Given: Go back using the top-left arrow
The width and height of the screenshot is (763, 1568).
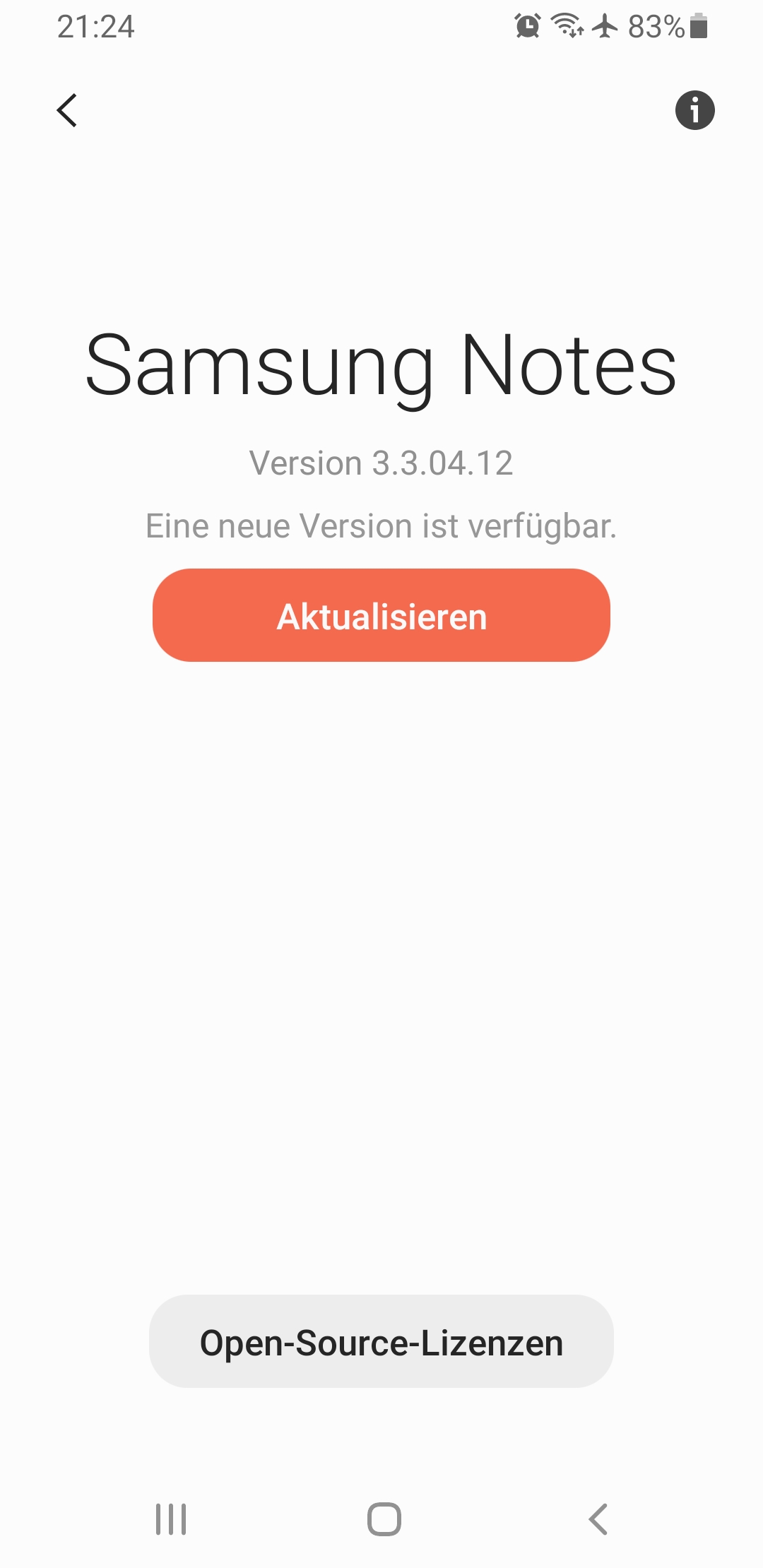Looking at the screenshot, I should tap(67, 111).
